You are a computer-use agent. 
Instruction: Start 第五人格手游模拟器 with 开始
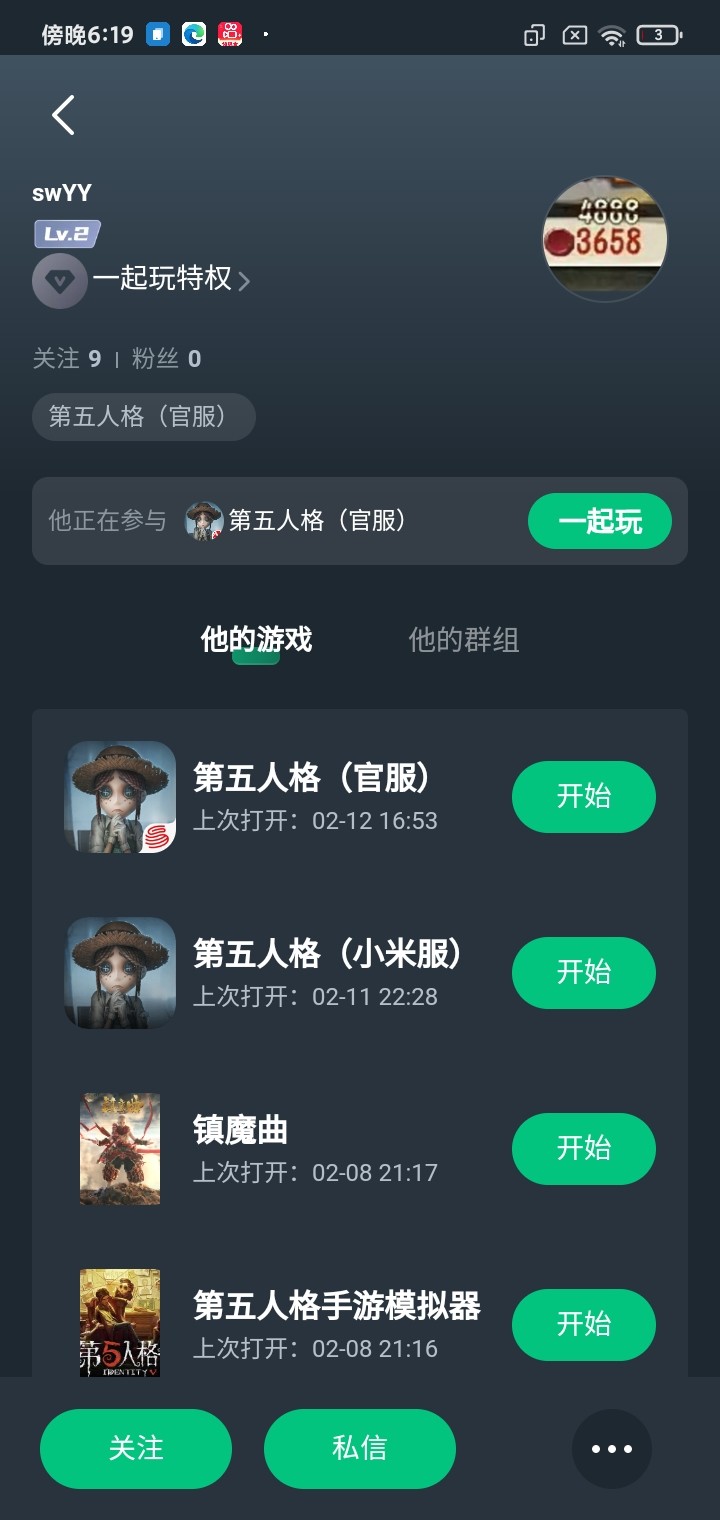[583, 1324]
